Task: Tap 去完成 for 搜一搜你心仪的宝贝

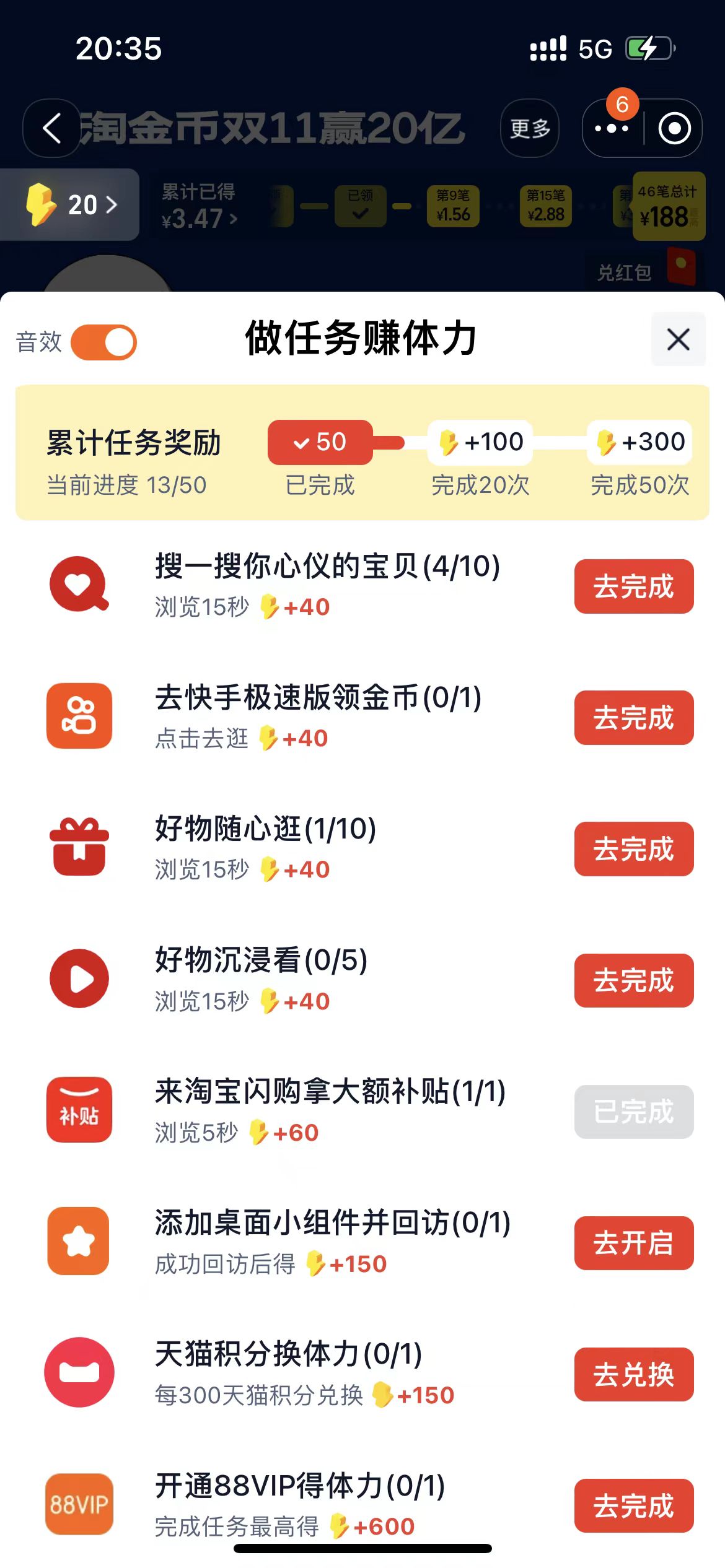Action: tap(633, 586)
